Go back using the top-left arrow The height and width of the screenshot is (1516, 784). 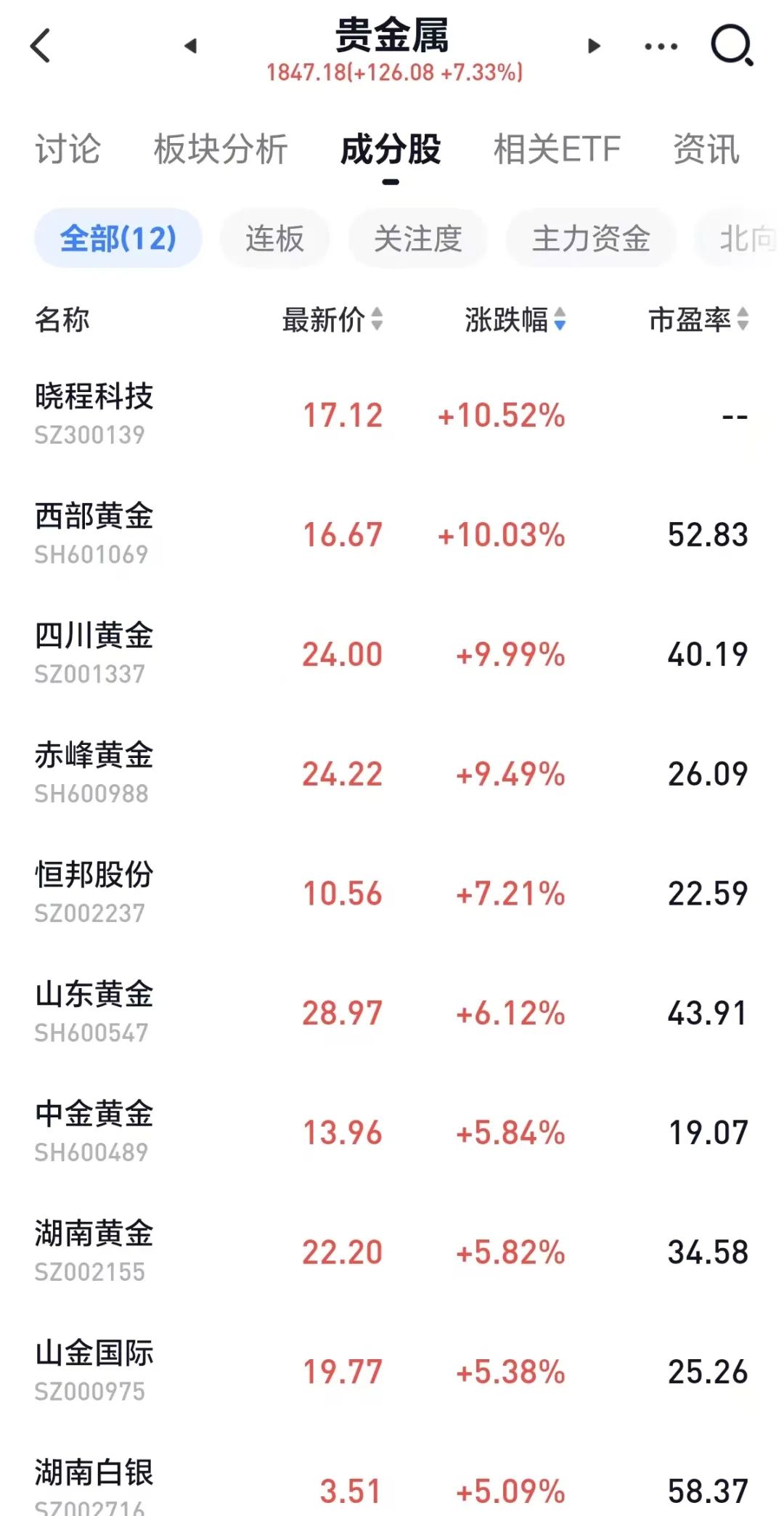pos(41,46)
